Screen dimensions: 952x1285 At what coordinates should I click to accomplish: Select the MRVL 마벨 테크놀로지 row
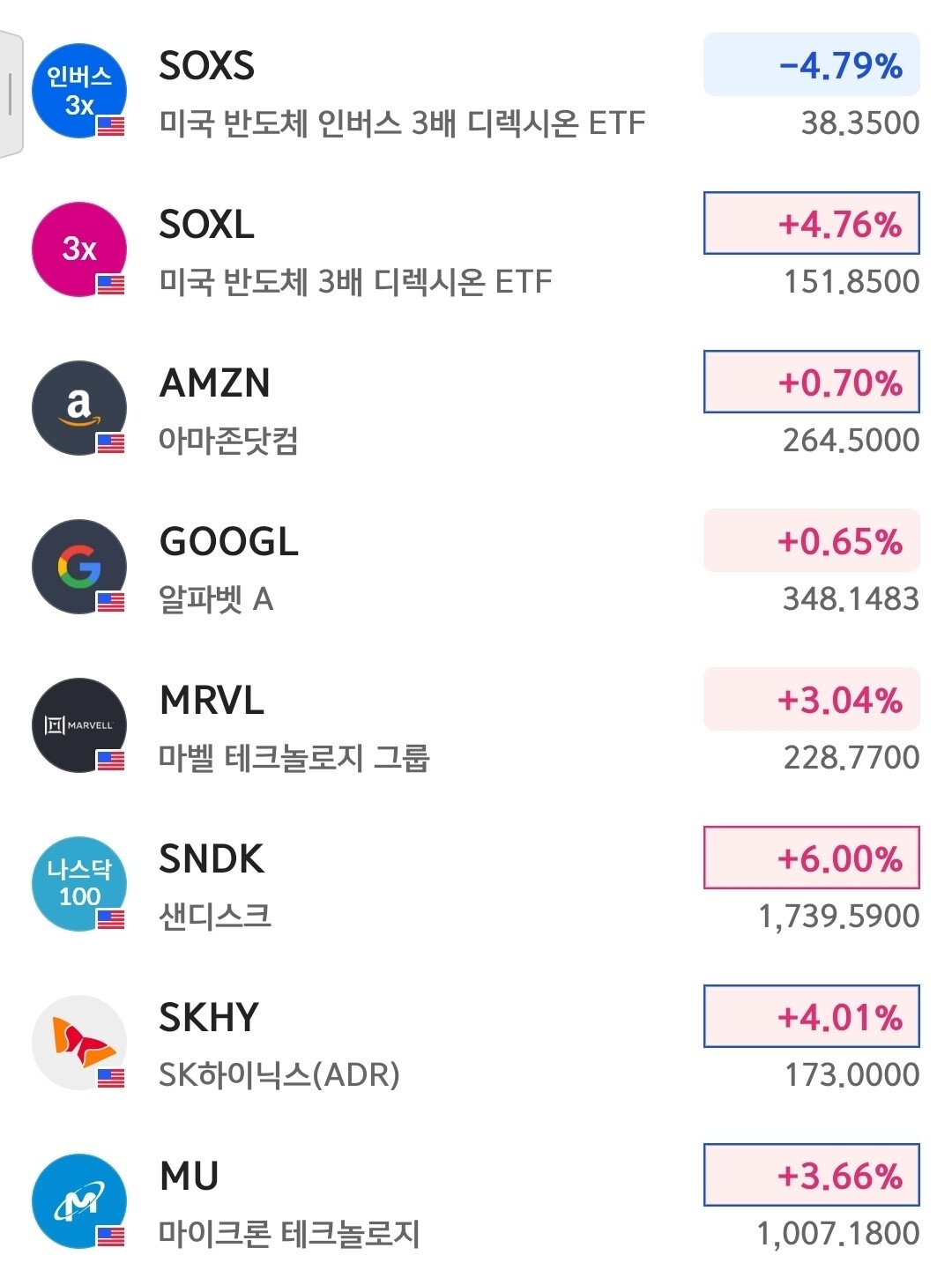tap(476, 725)
